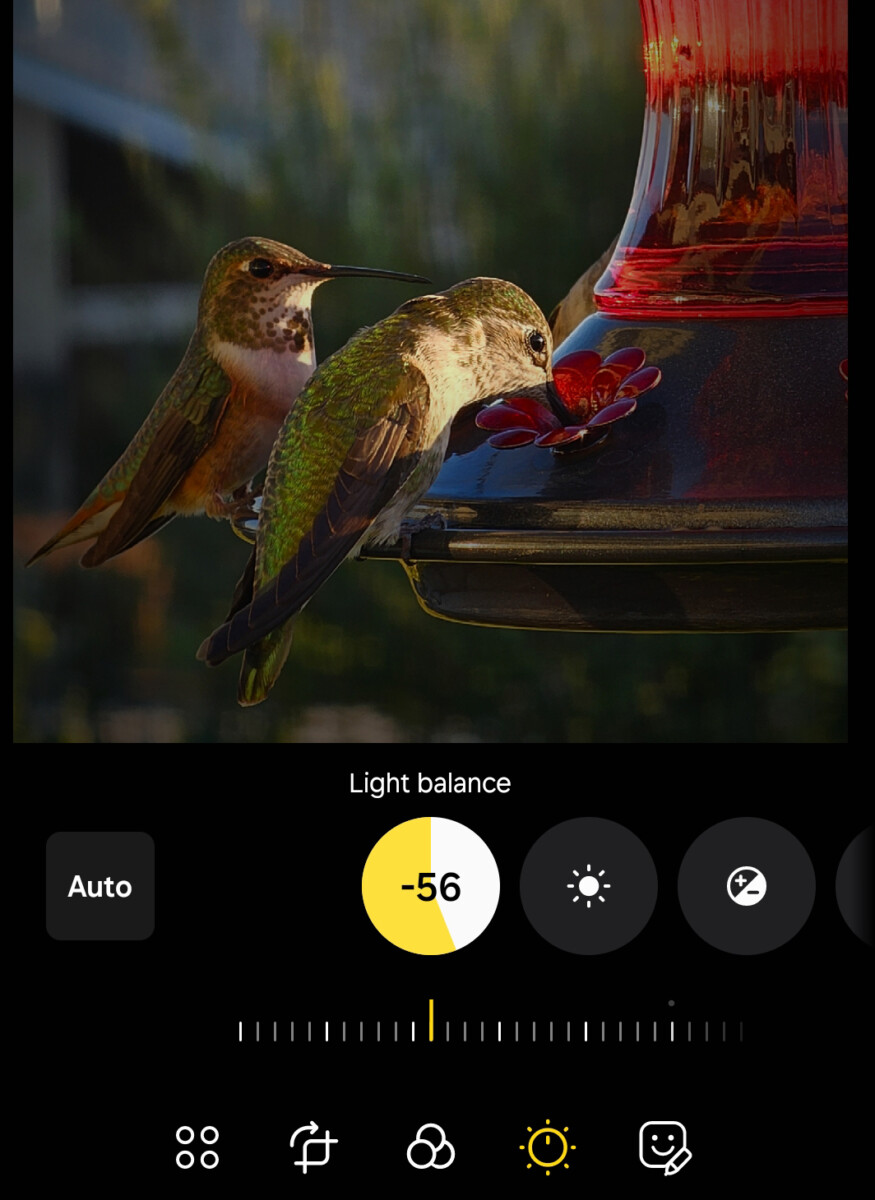Select the Light balance -56 dial
The height and width of the screenshot is (1200, 875).
pos(430,886)
